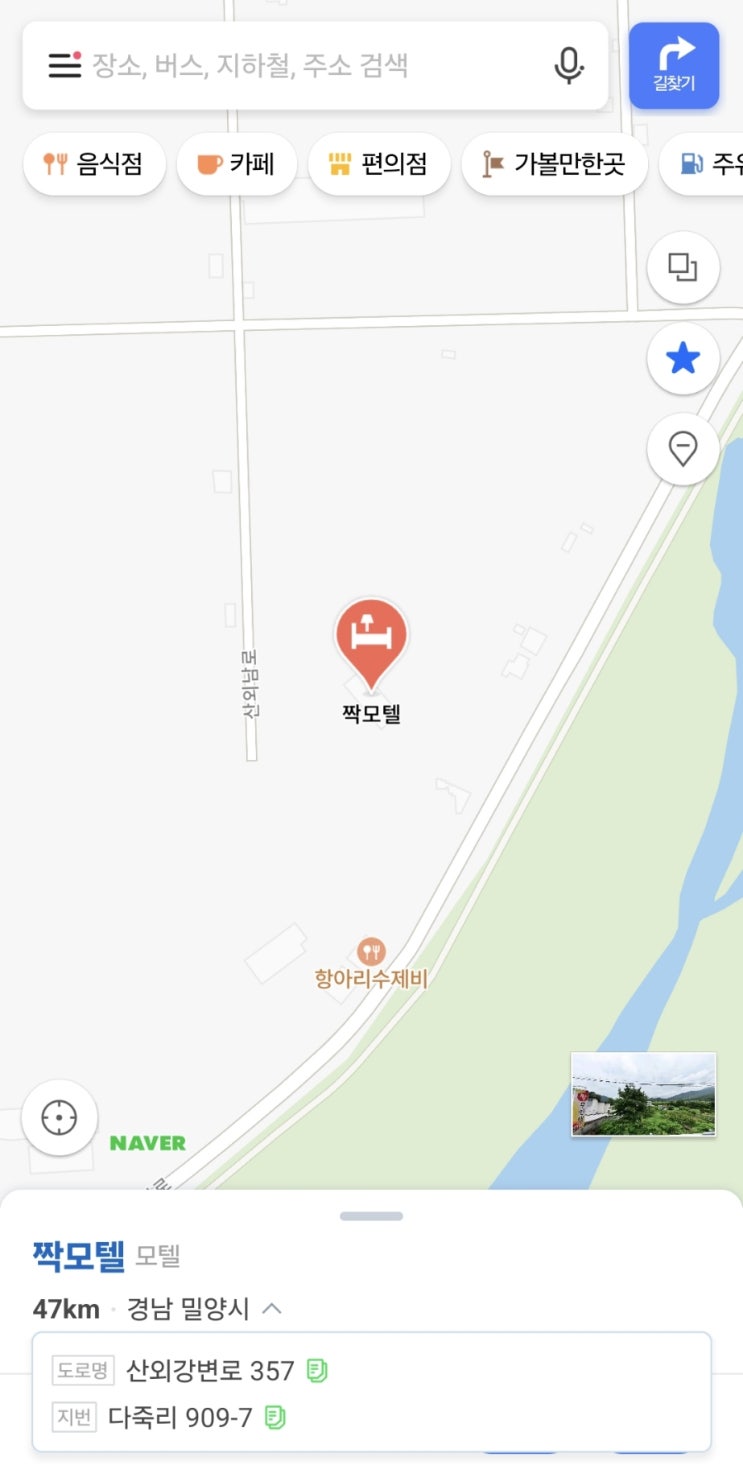Screen dimensions: 743x1469
Task: Select the 가볼만한곳 chip
Action: [554, 164]
